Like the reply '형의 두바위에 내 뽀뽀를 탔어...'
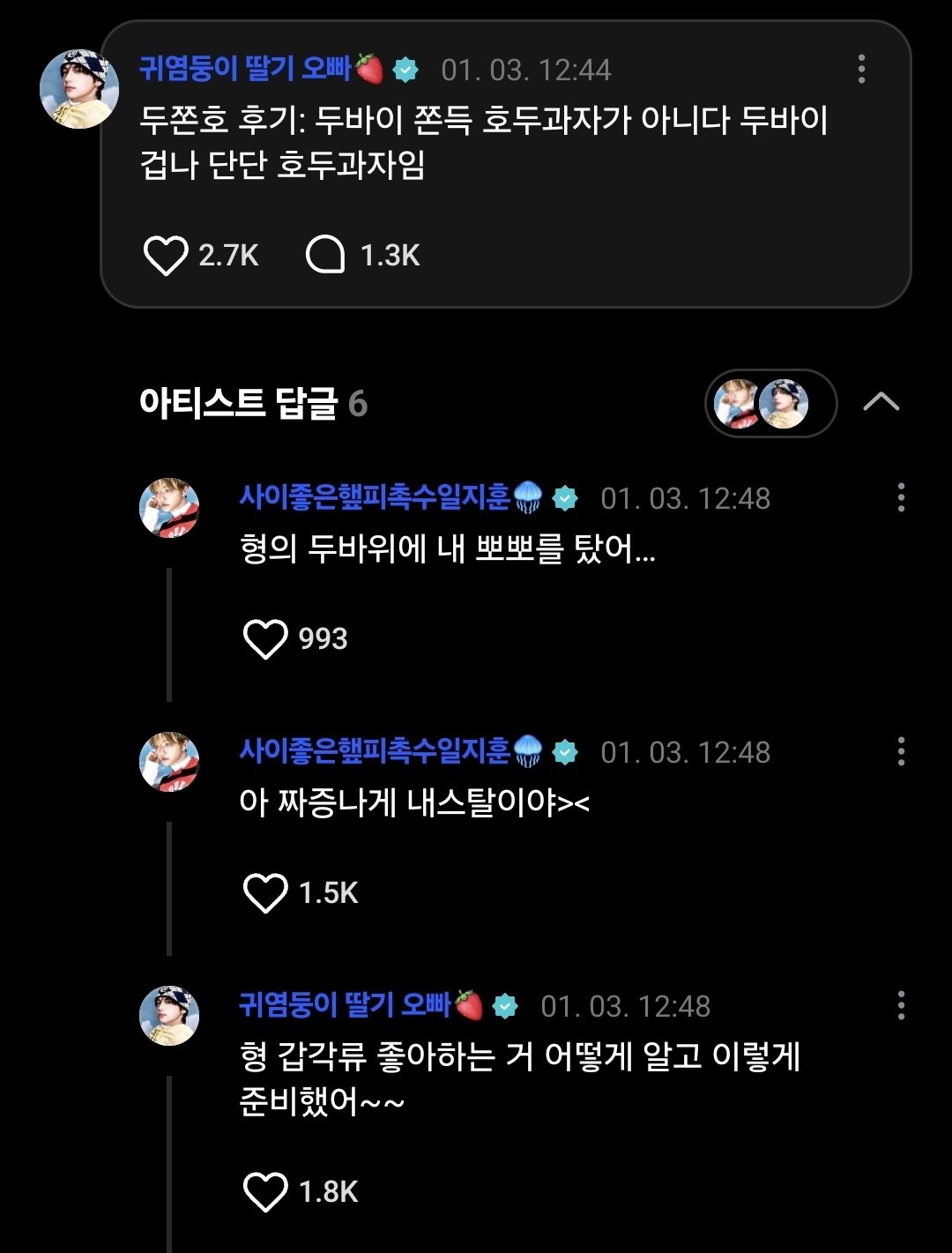The height and width of the screenshot is (1253, 952). 265,638
